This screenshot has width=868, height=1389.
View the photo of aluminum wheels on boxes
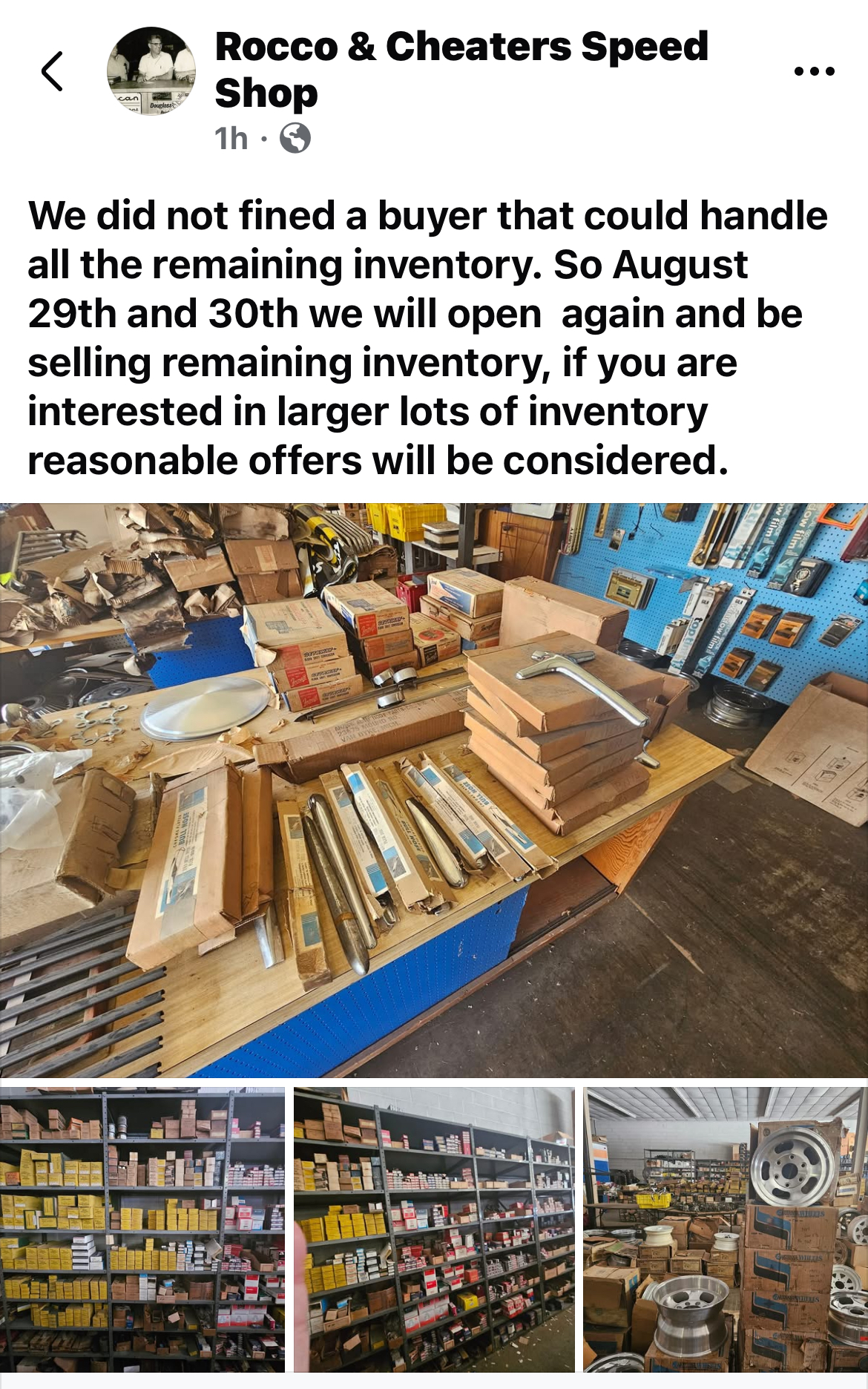pyautogui.click(x=725, y=1229)
